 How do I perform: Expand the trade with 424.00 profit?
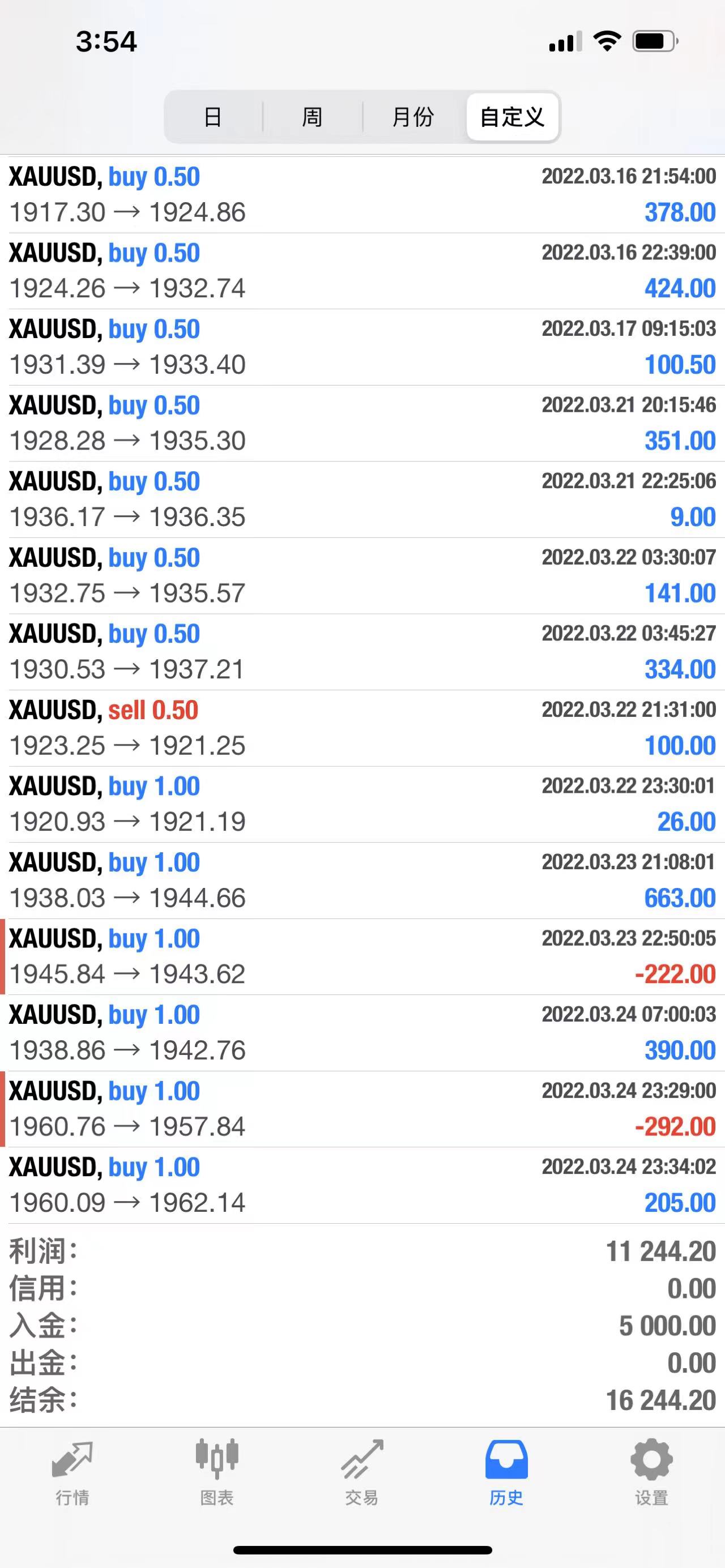pos(362,271)
